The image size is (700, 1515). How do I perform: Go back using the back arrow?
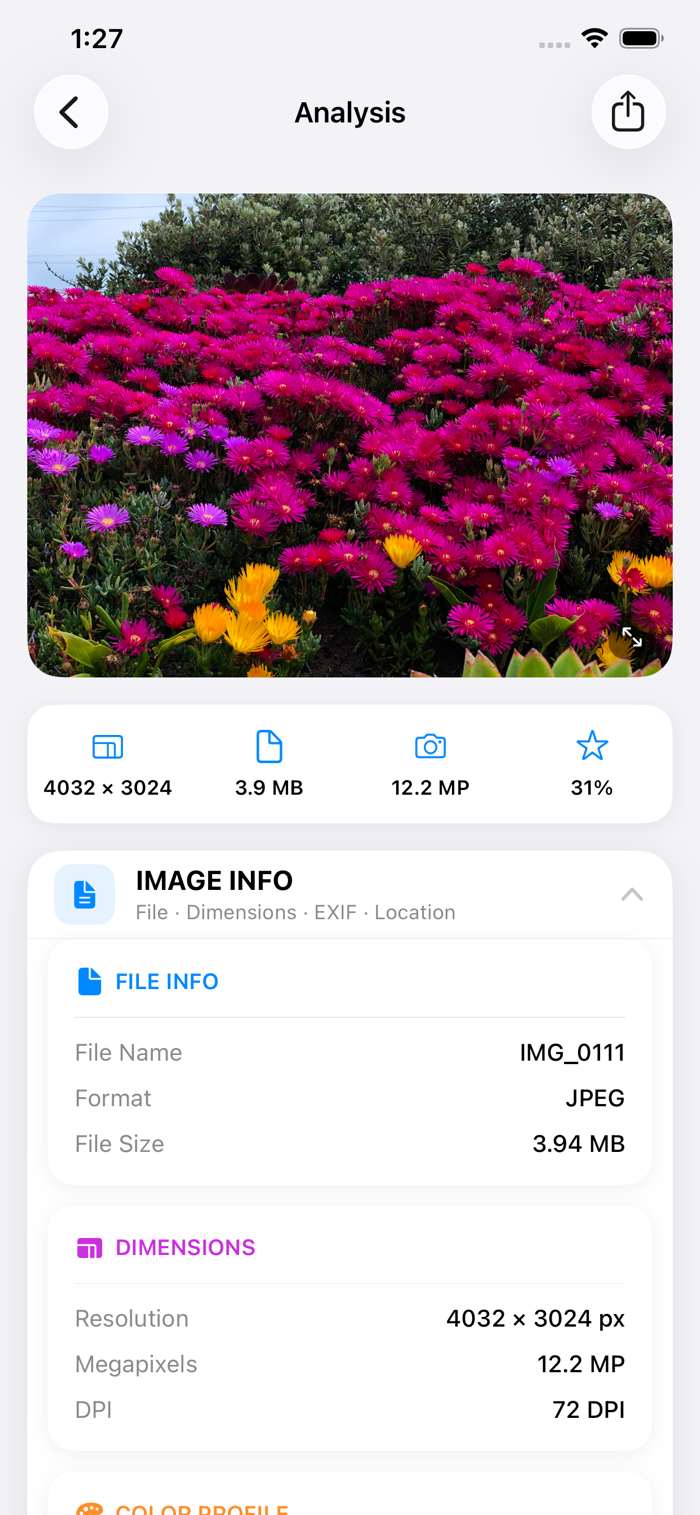(x=71, y=112)
